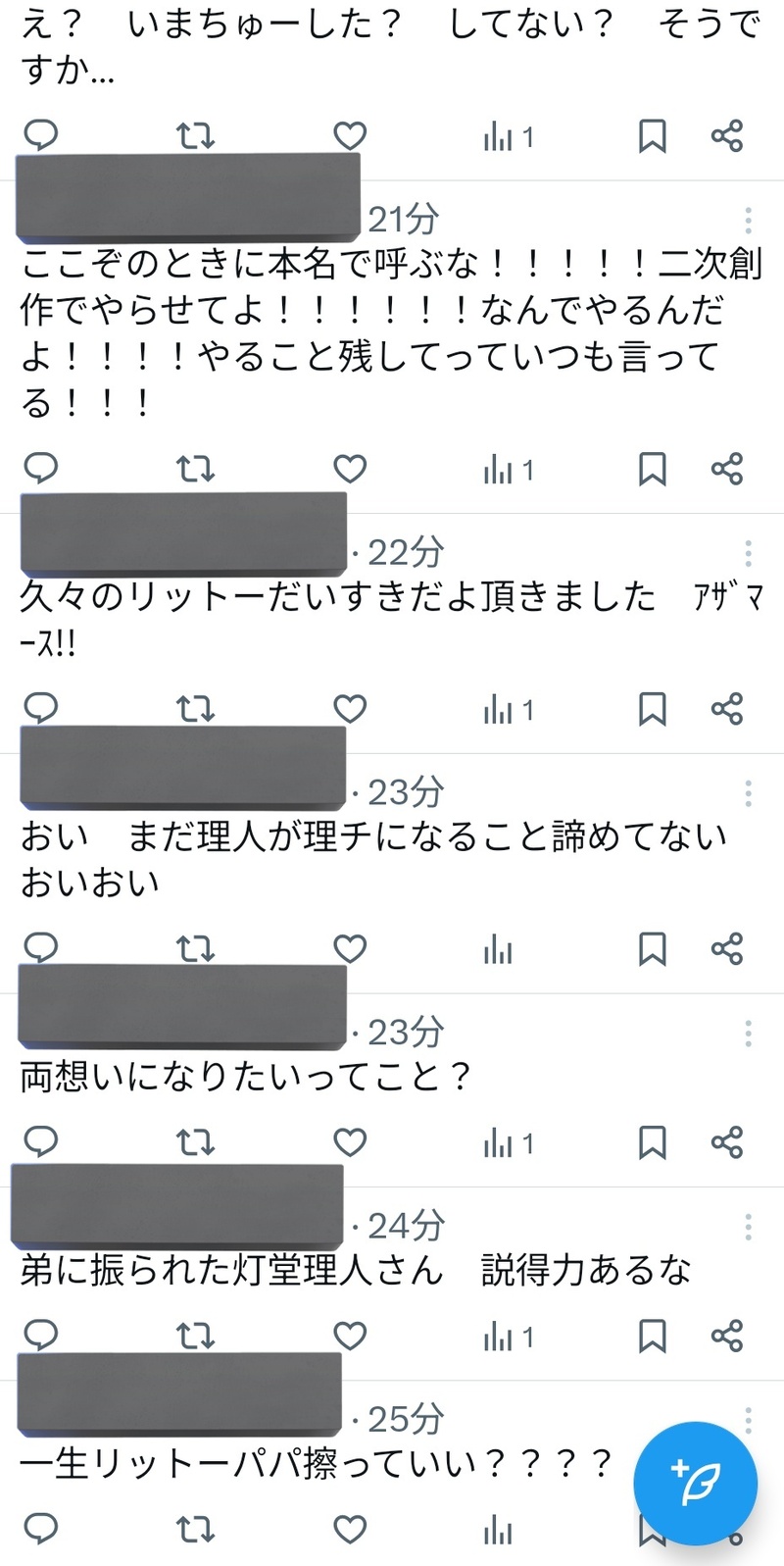Open overflow menu on the 24分 tweet
This screenshot has height=1566, width=784.
[x=748, y=1226]
